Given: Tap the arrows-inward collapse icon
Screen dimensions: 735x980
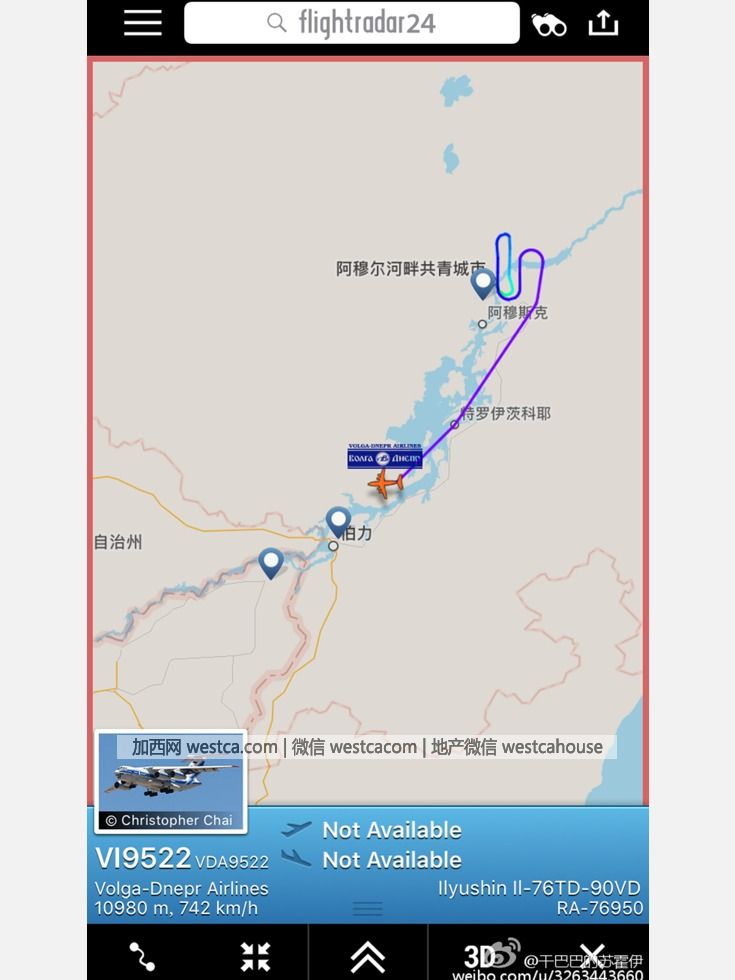Looking at the screenshot, I should click(255, 956).
